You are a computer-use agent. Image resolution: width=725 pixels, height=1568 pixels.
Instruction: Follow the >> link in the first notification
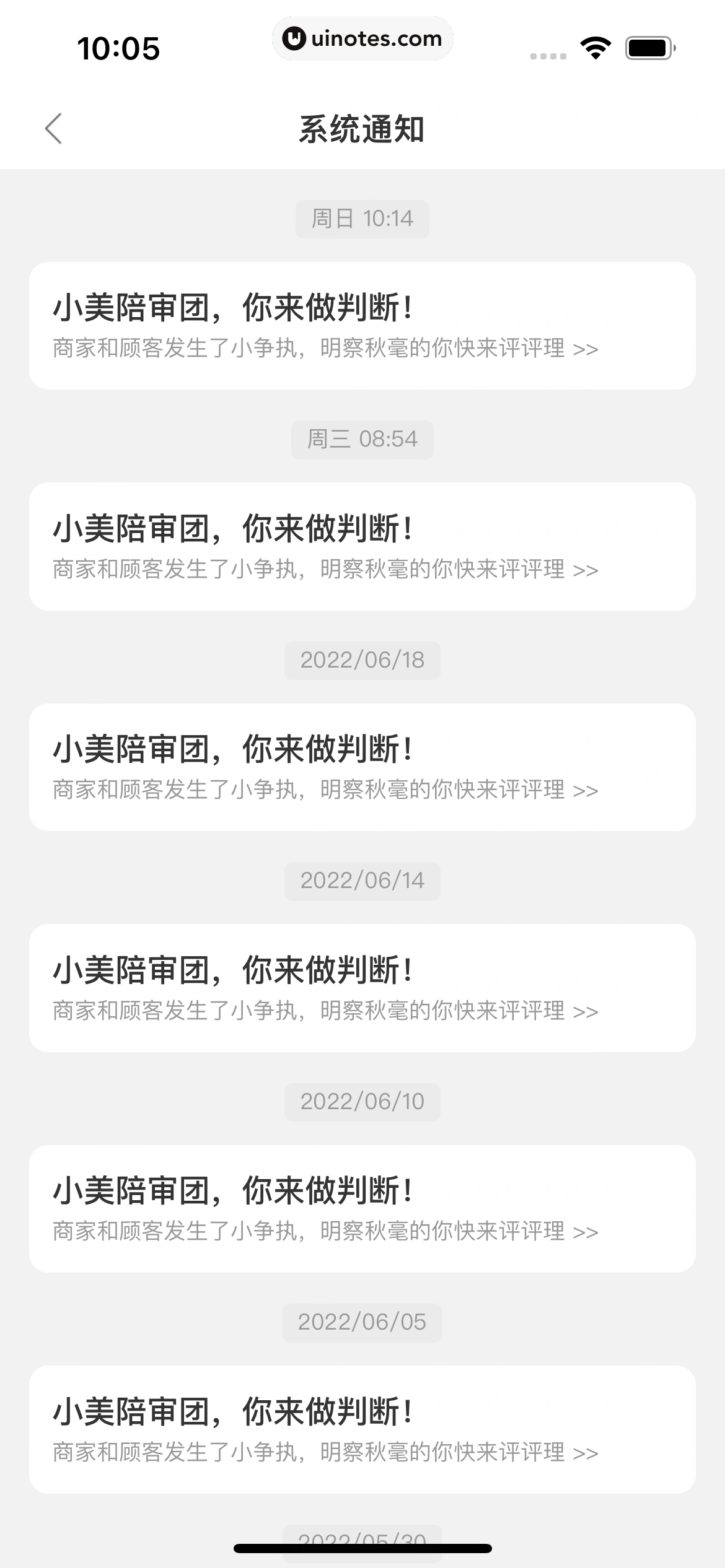pos(586,349)
